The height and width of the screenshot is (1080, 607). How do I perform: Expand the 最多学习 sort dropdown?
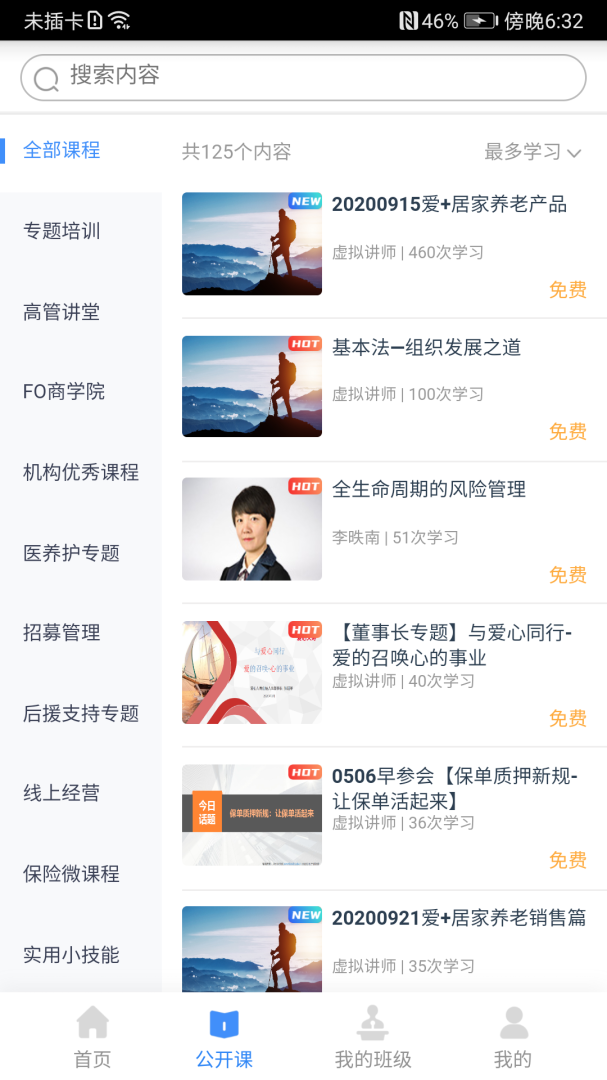532,152
